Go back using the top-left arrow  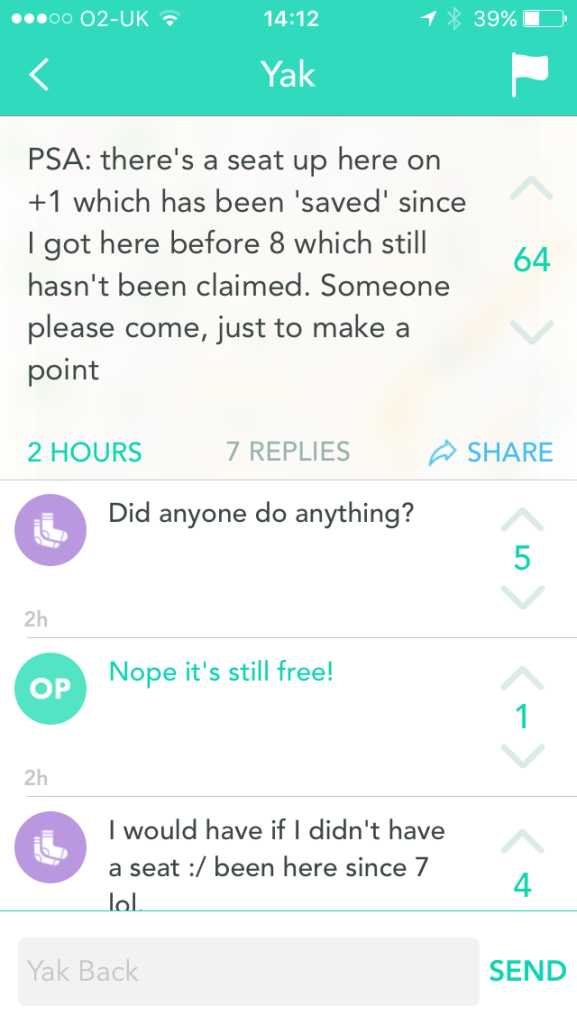pos(39,74)
